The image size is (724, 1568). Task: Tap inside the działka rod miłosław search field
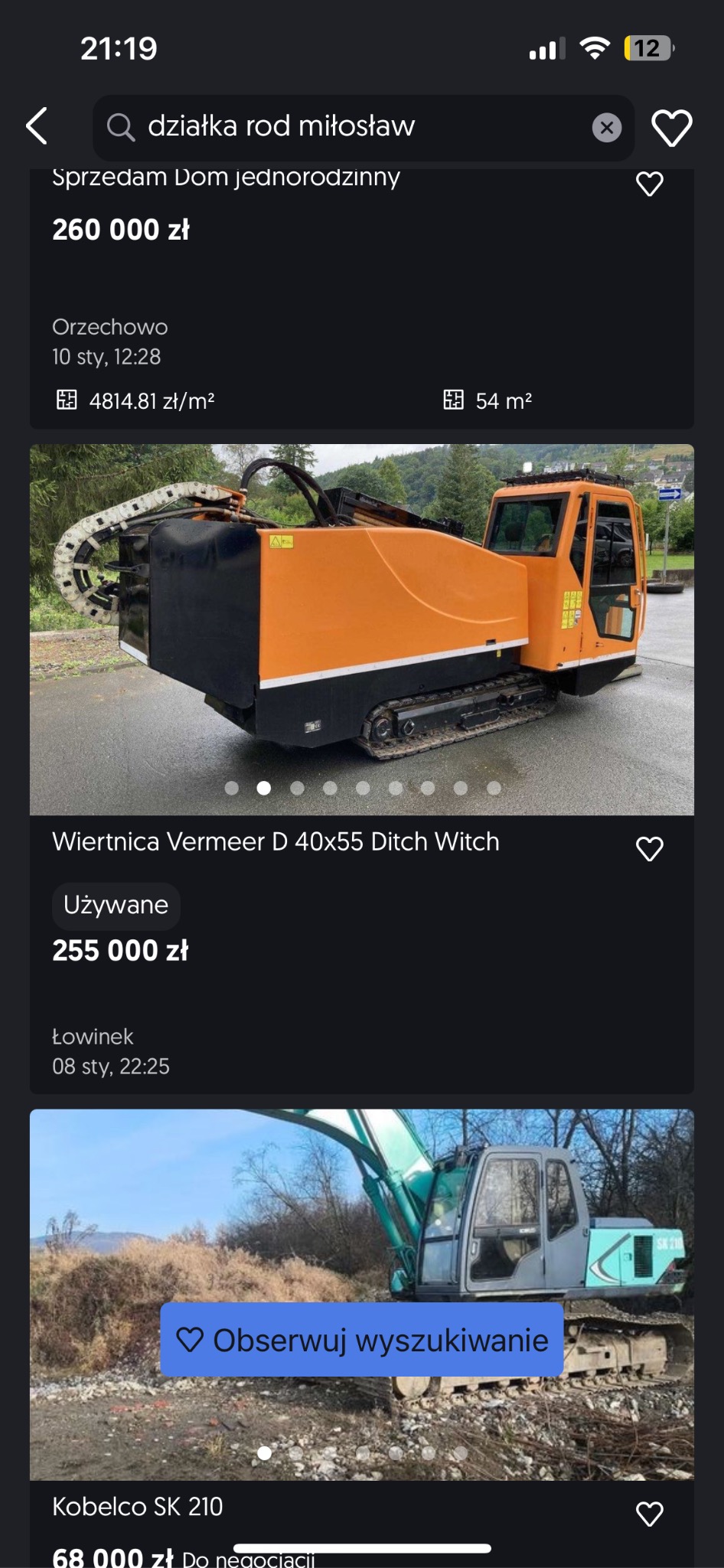(306, 127)
